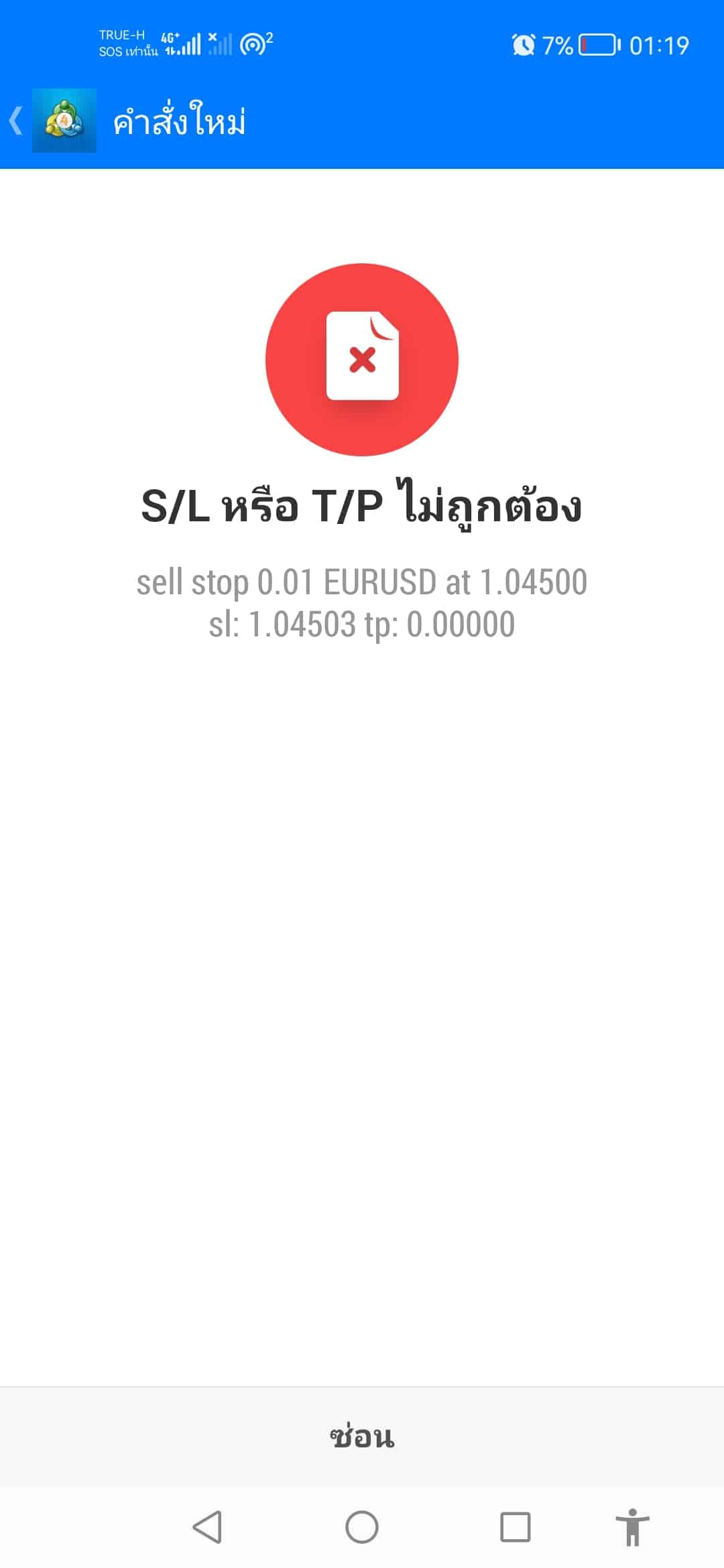The width and height of the screenshot is (724, 1568).
Task: Go to the phone's home screen
Action: (362, 1527)
